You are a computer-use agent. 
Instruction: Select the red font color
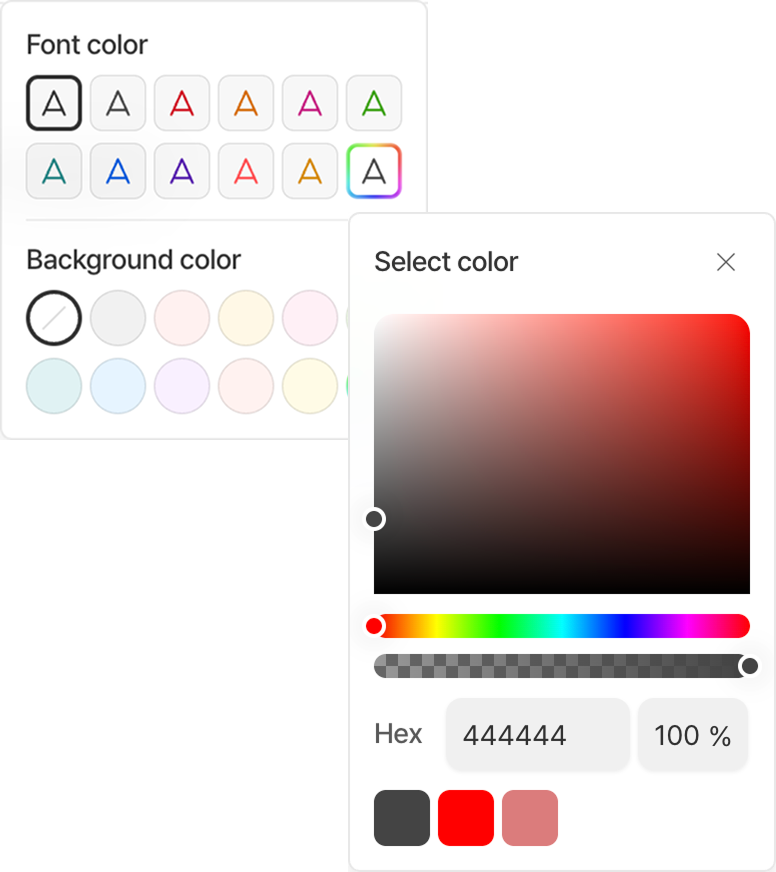pos(182,103)
